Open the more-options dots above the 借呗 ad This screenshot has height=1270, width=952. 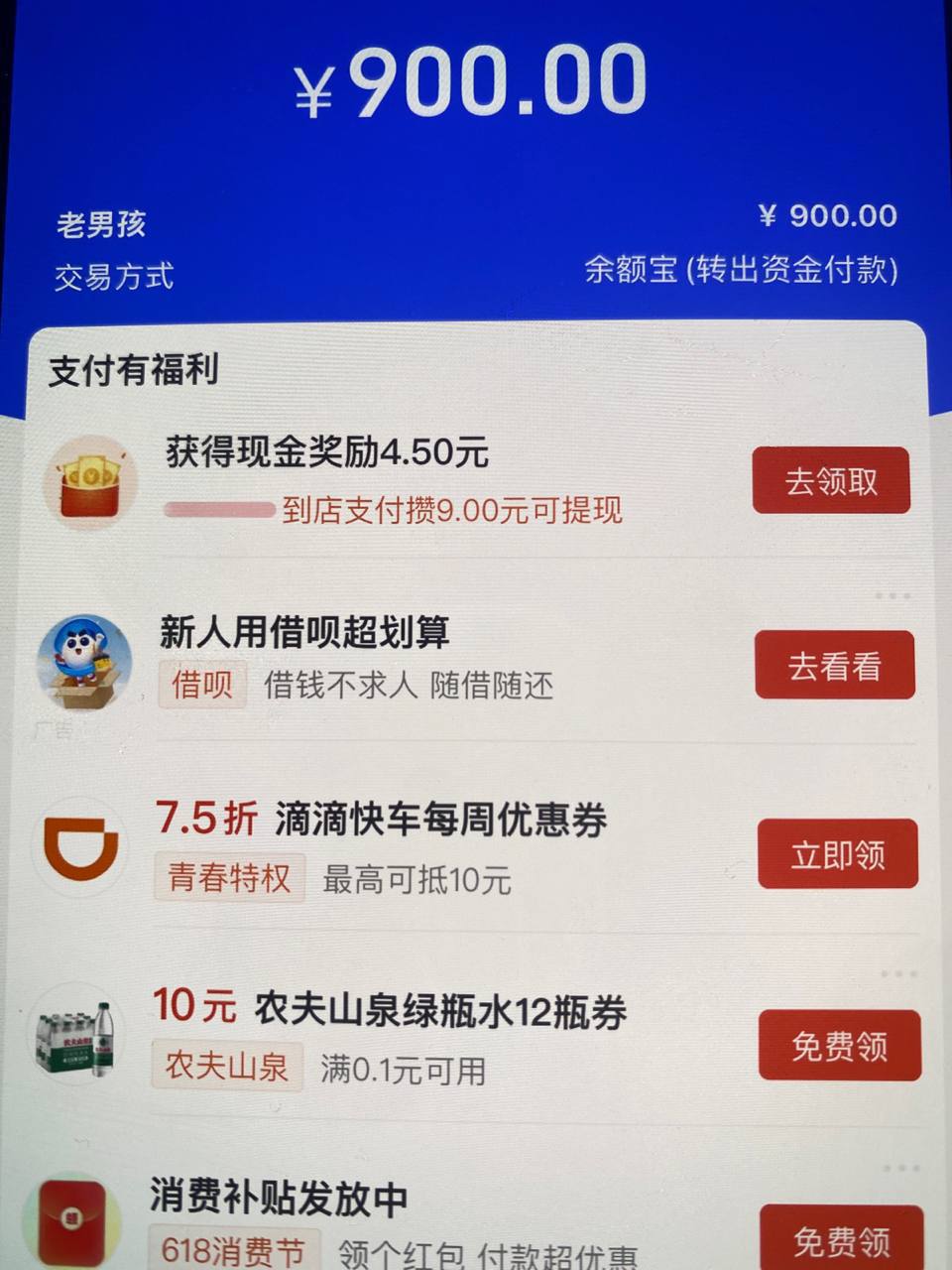point(892,596)
